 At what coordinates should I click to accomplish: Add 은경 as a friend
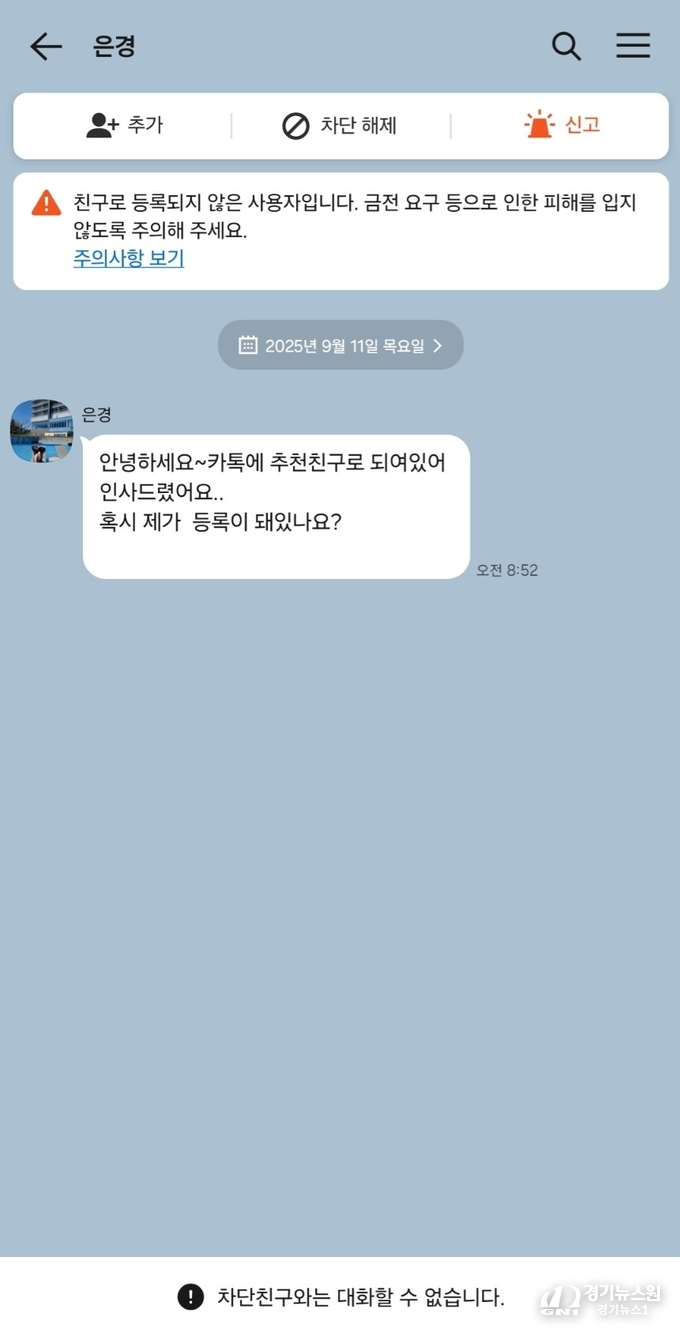(124, 126)
